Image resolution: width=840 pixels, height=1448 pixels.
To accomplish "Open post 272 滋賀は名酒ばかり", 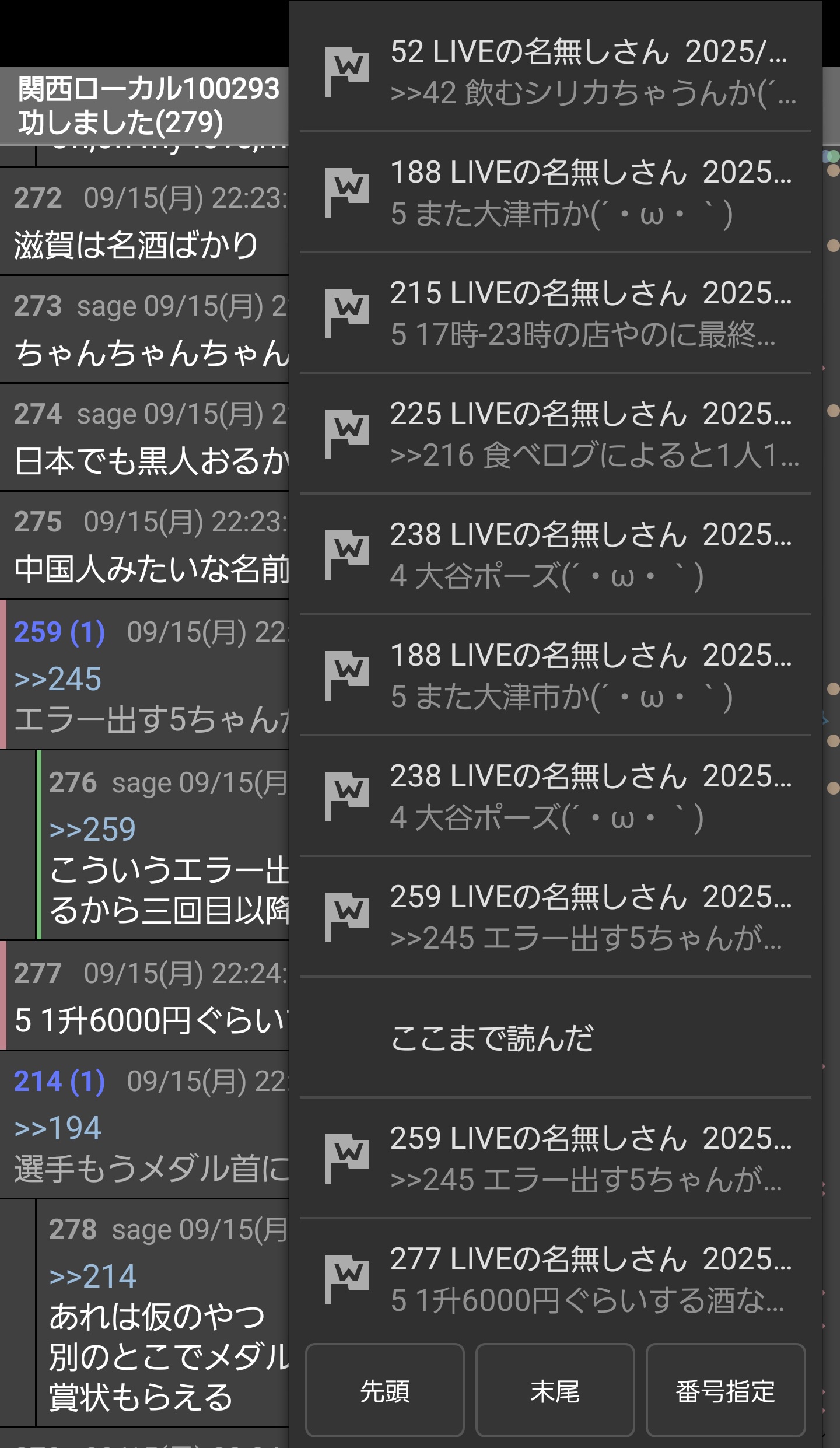I will pos(144,222).
